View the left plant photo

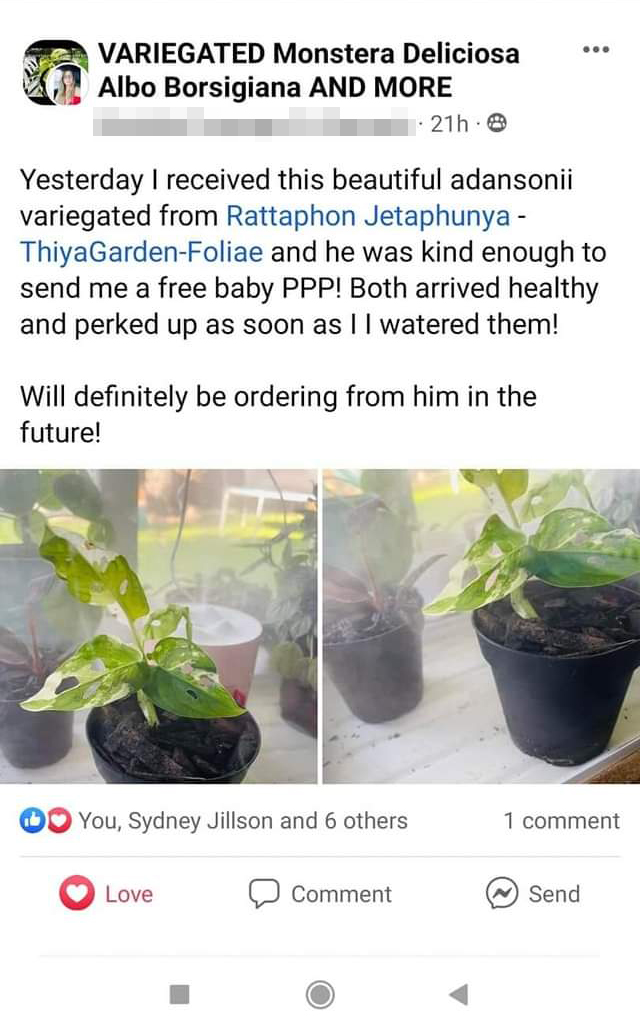click(x=158, y=626)
